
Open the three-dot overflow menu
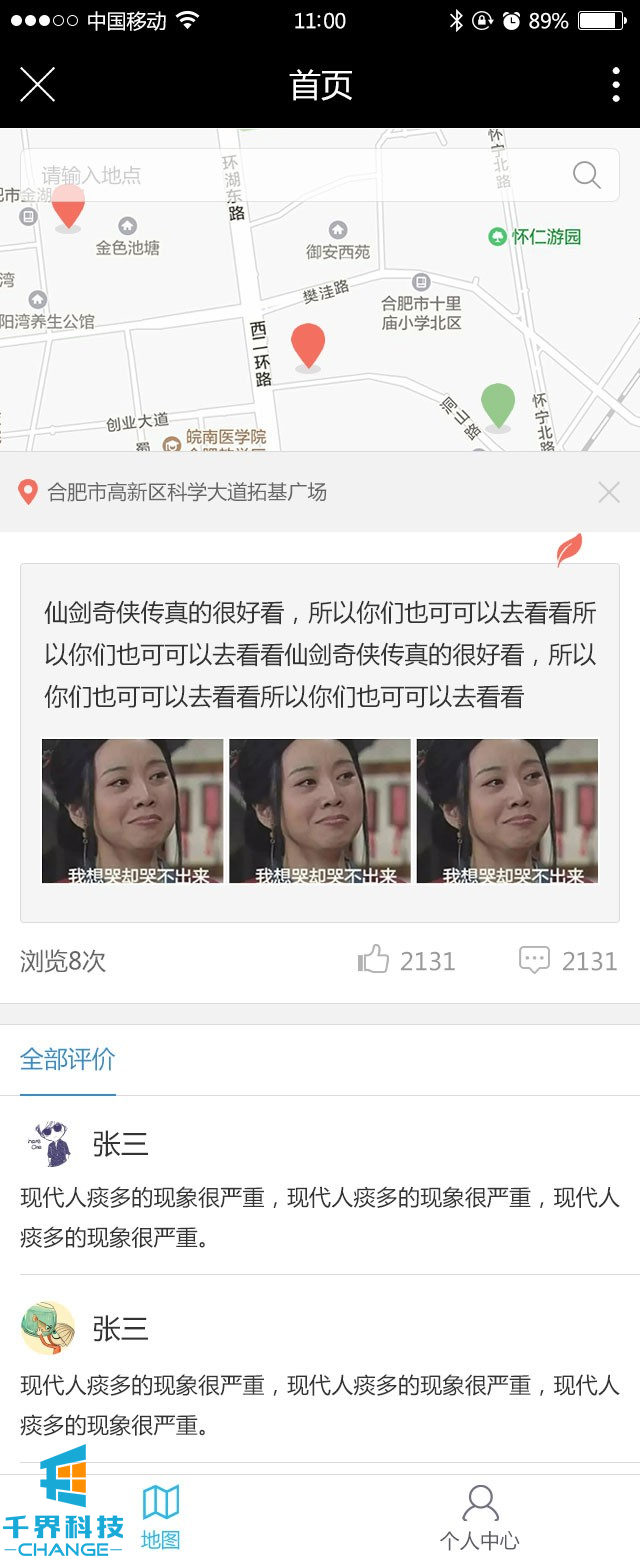tap(615, 85)
